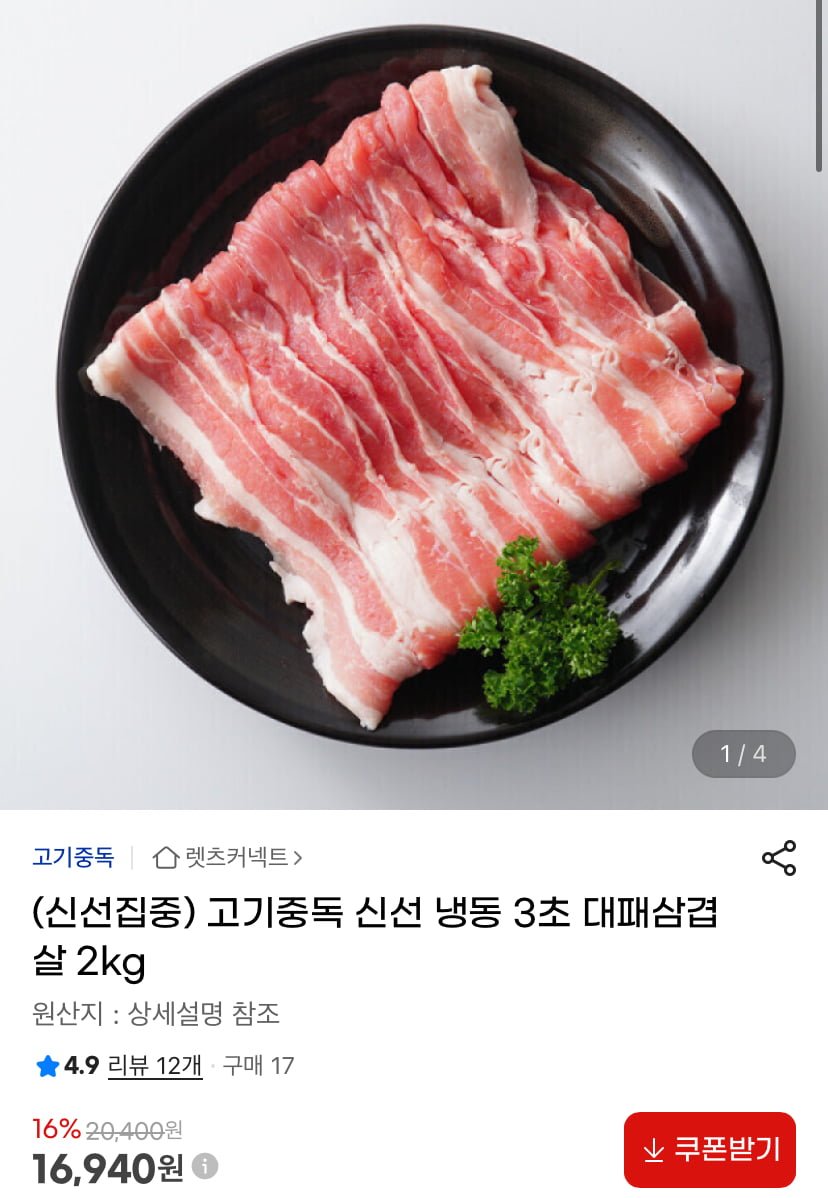This screenshot has height=1198, width=828.
Task: Tap the 16,940원 discounted price
Action: pos(100,1165)
